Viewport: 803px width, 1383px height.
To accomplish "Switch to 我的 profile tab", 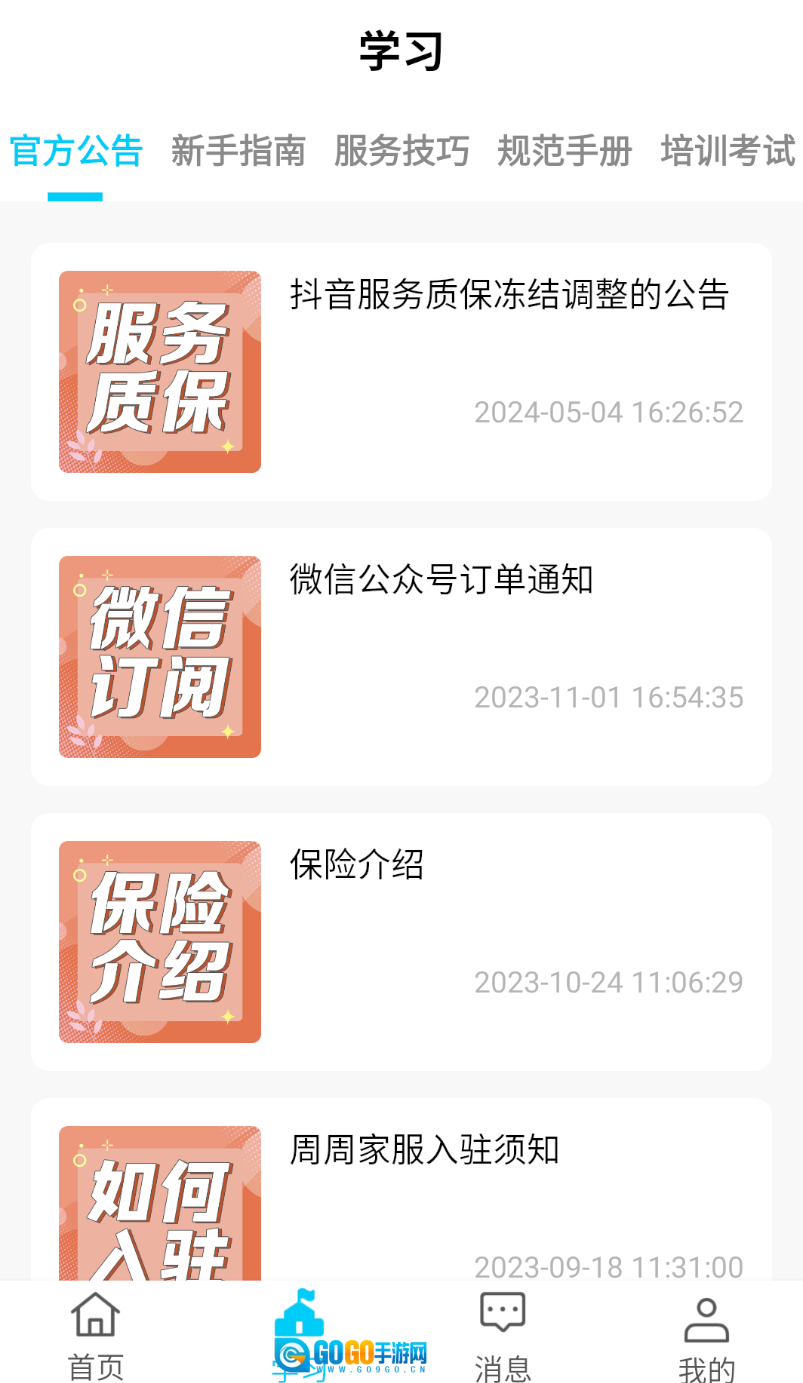I will click(x=706, y=1334).
